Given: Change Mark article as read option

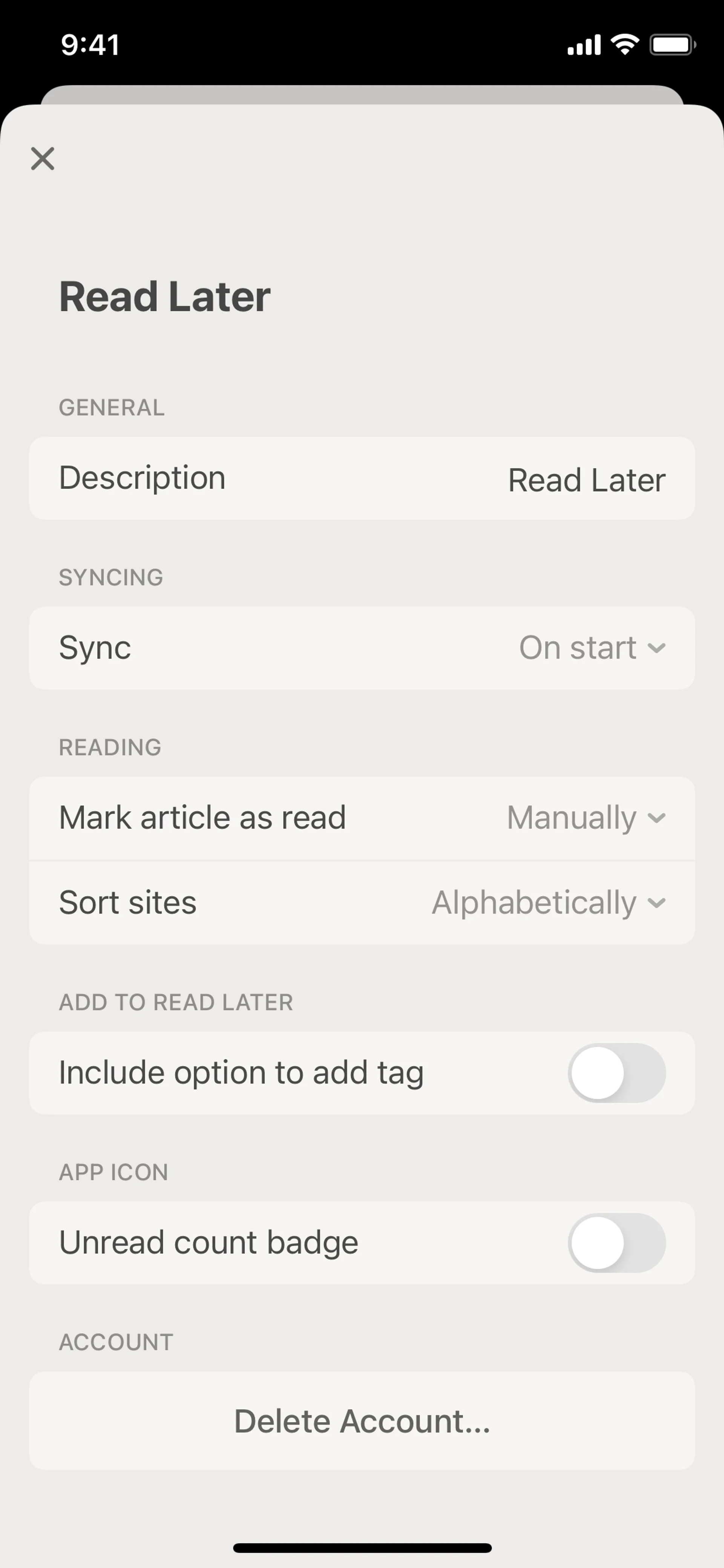Looking at the screenshot, I should (x=586, y=817).
